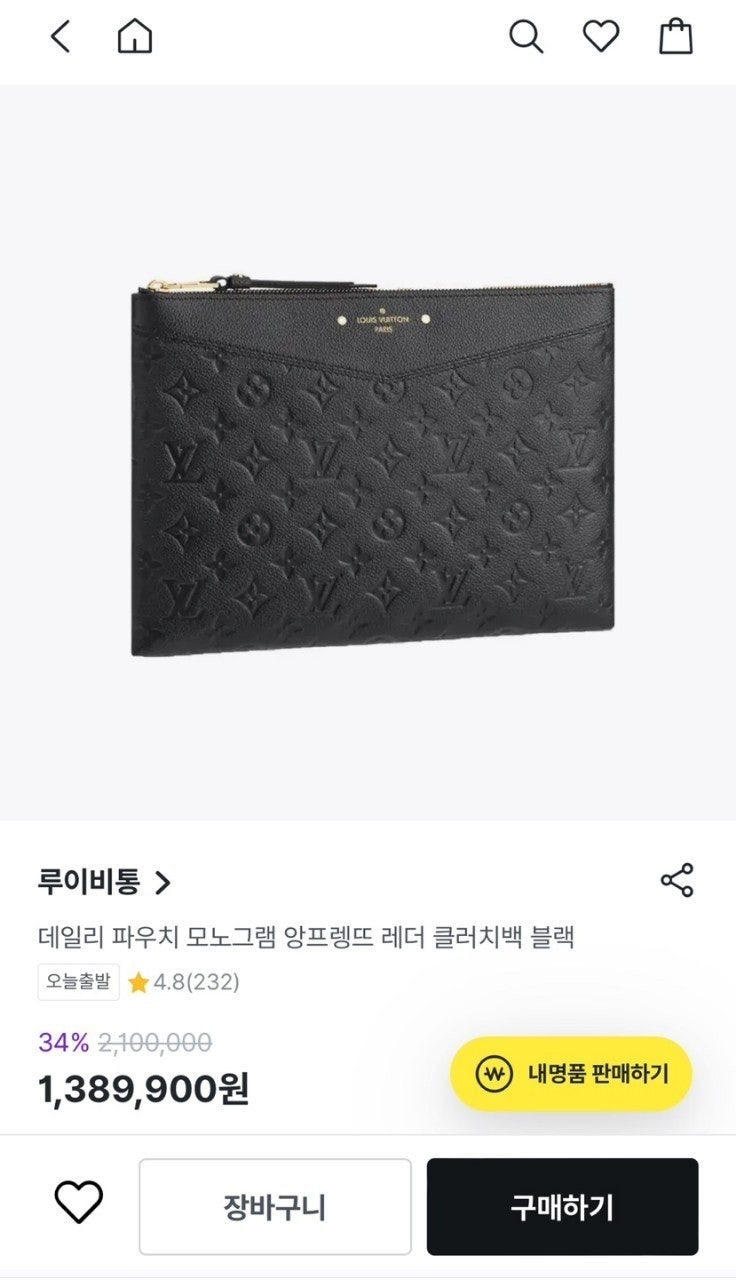Open the search magnifier
Image resolution: width=736 pixels, height=1280 pixels.
tap(525, 38)
